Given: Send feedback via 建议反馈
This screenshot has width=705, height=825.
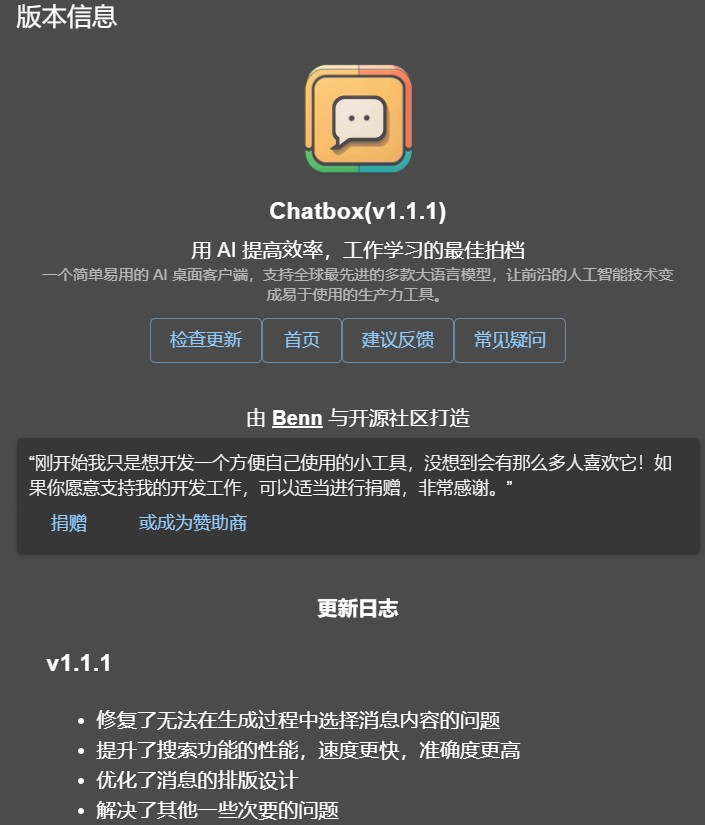Looking at the screenshot, I should 398,340.
